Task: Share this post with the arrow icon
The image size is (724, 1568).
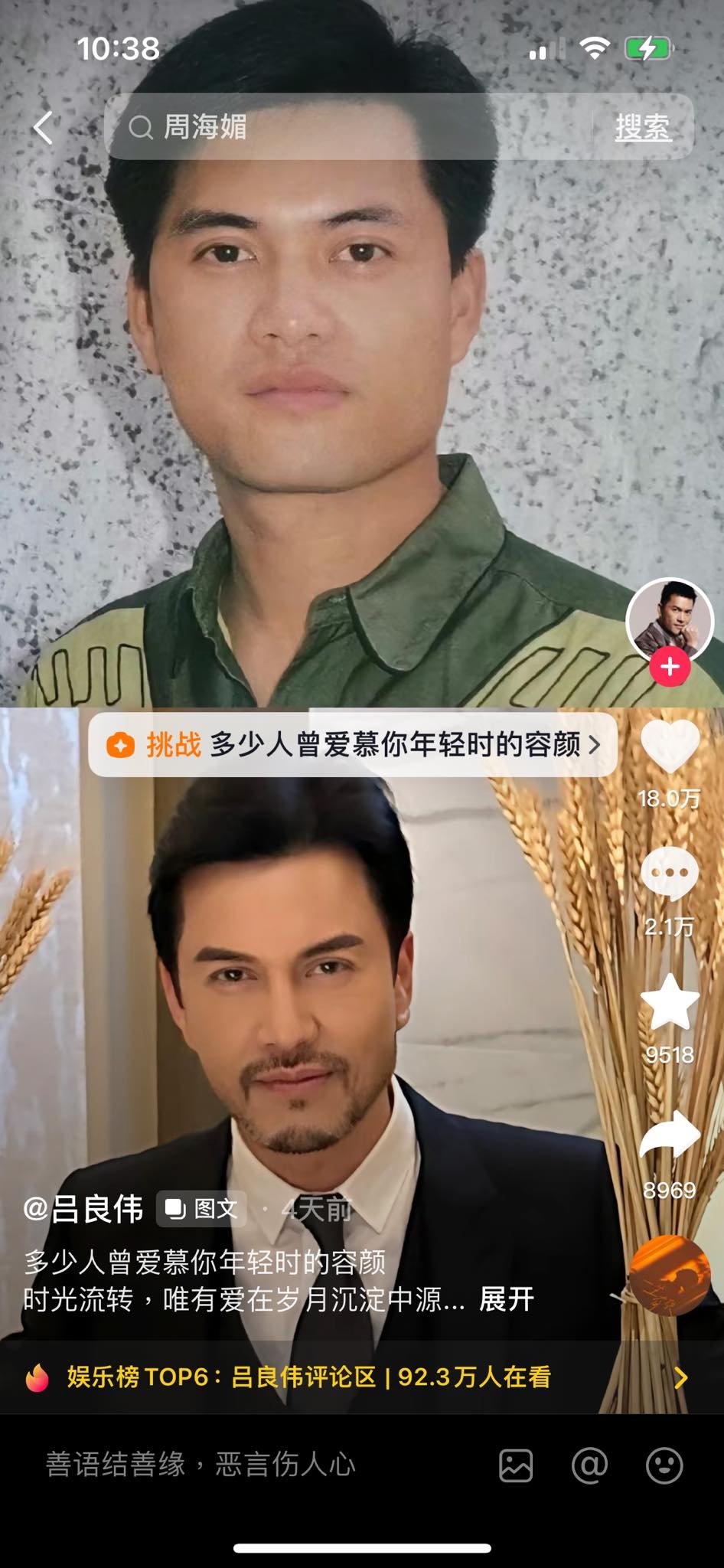Action: tap(670, 1135)
